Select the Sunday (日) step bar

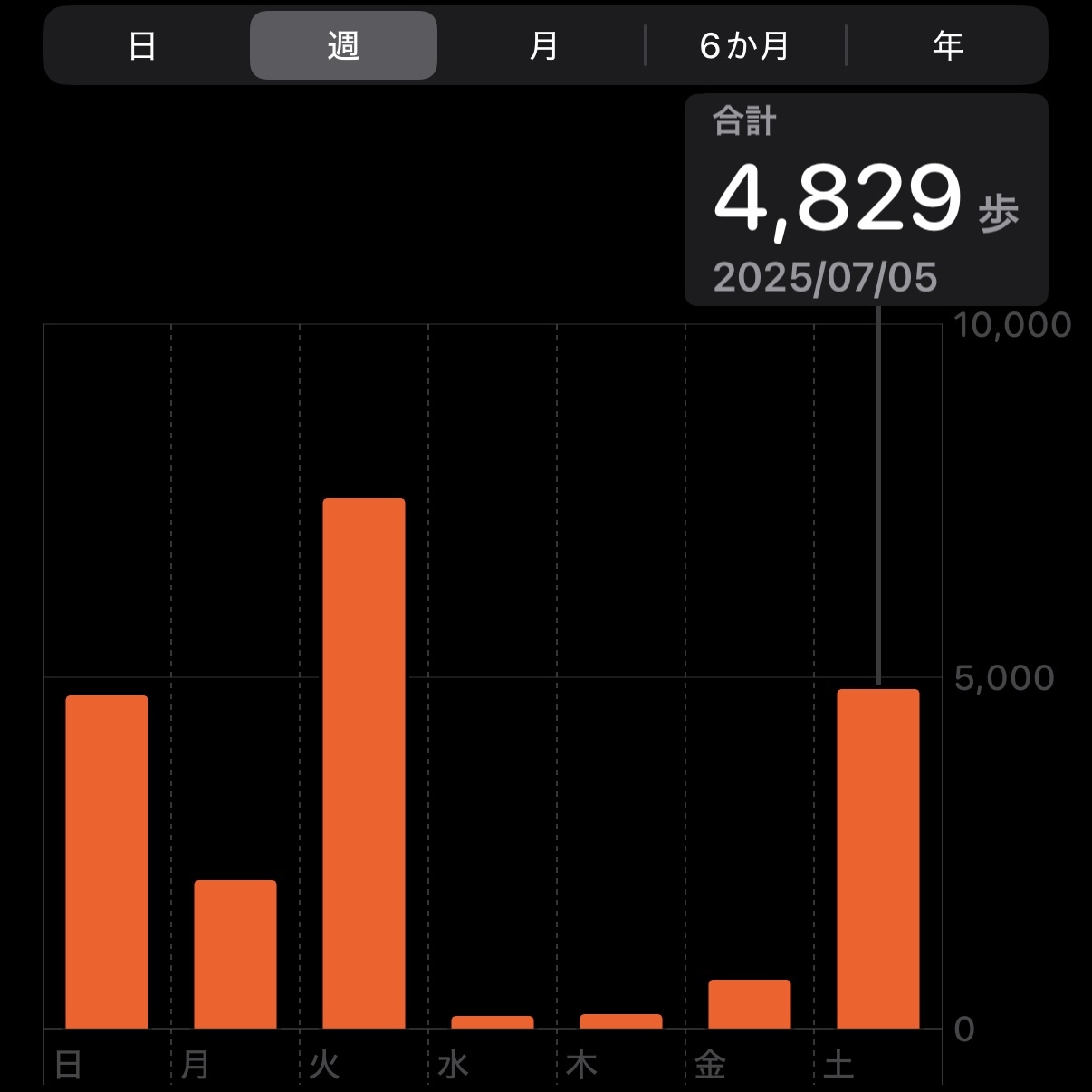click(x=107, y=862)
